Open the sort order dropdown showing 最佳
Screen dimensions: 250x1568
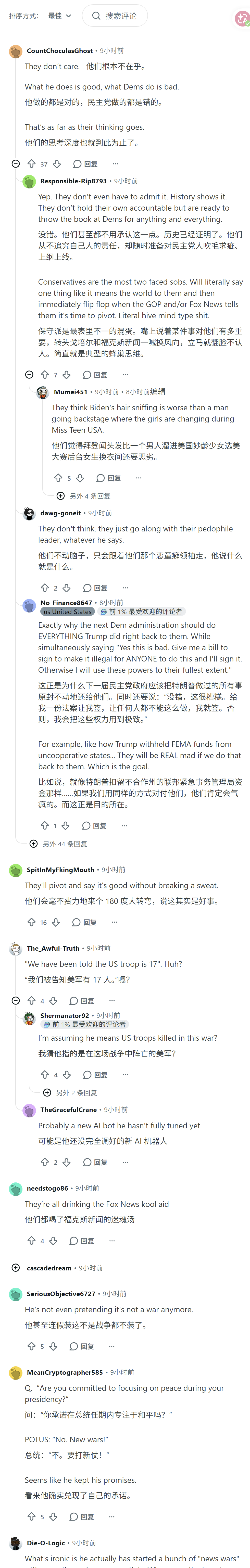tap(60, 16)
